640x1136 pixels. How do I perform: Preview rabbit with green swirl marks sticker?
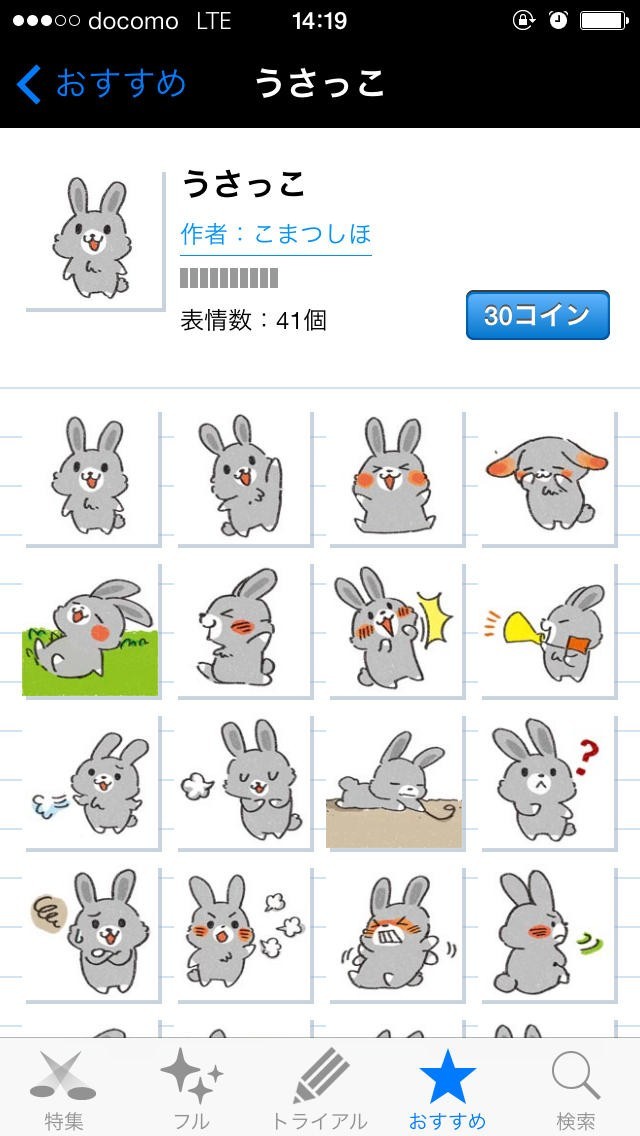pos(547,934)
